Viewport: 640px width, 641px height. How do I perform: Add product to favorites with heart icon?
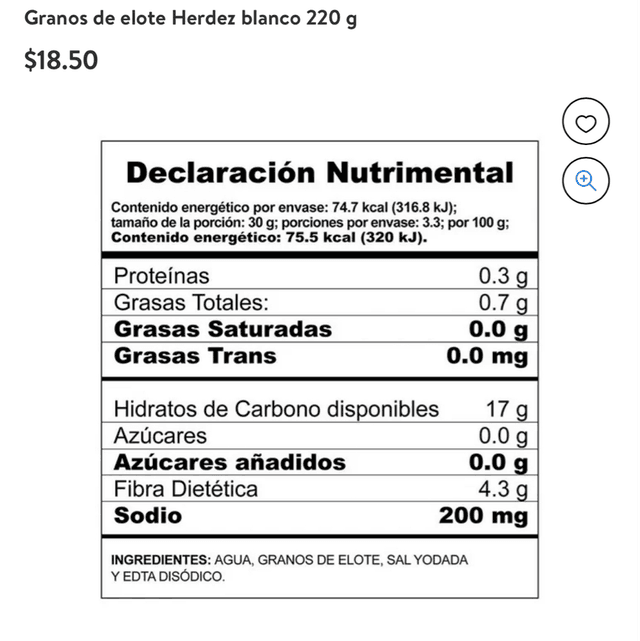586,124
